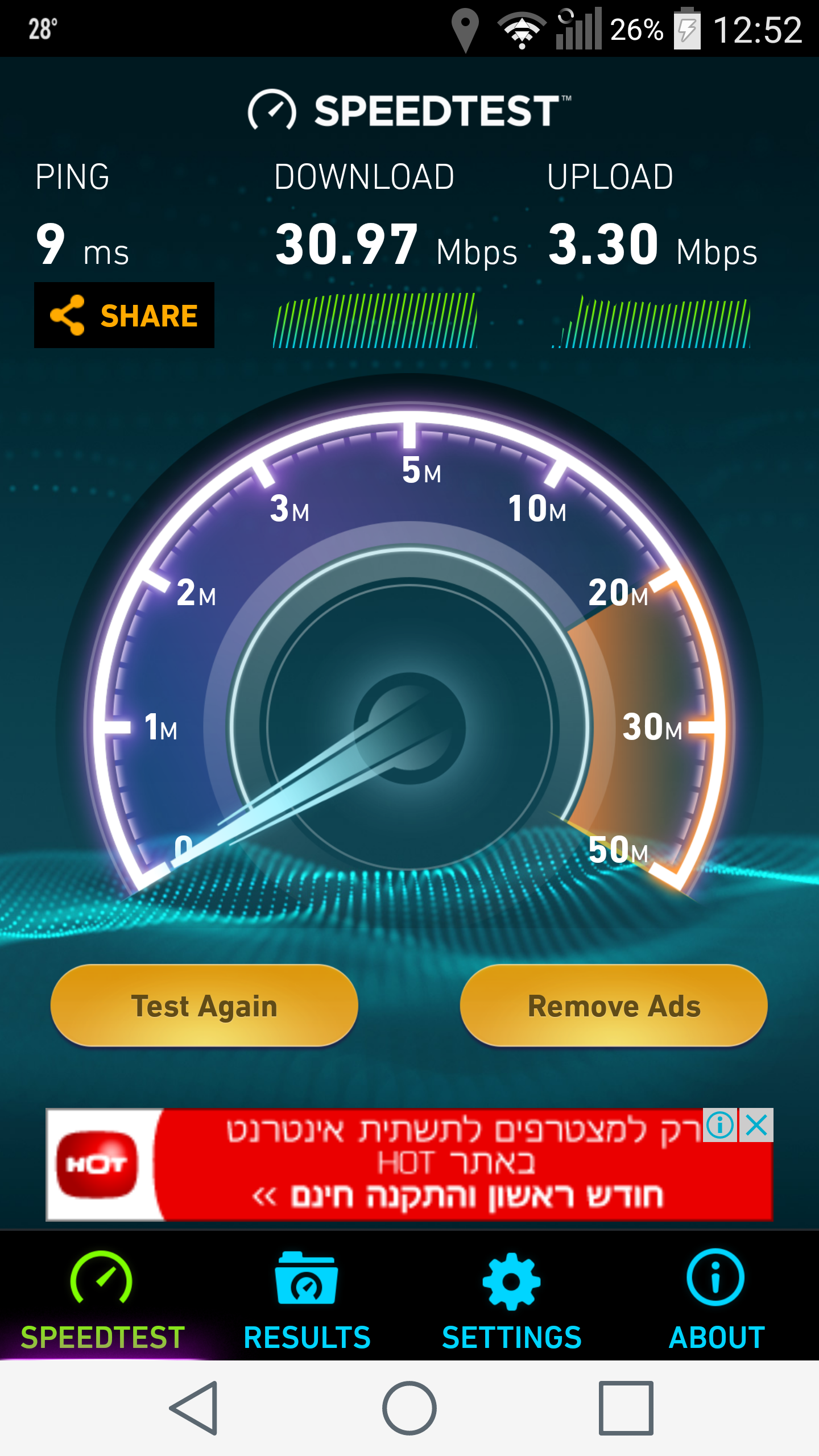The image size is (819, 1456).
Task: Tap the system home button
Action: click(409, 1408)
